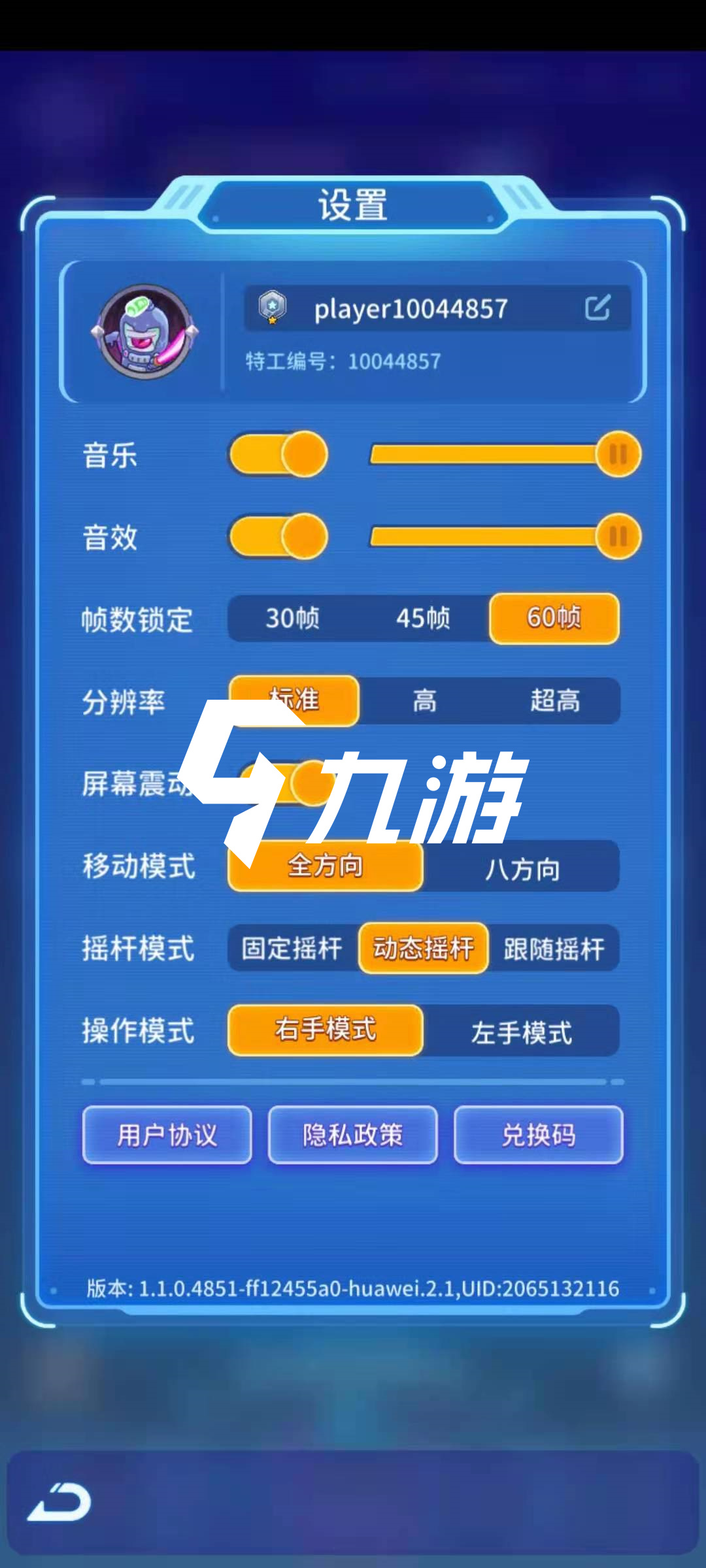Switch joystick mode to 跟随摇杆
This screenshot has width=706, height=1568.
554,949
